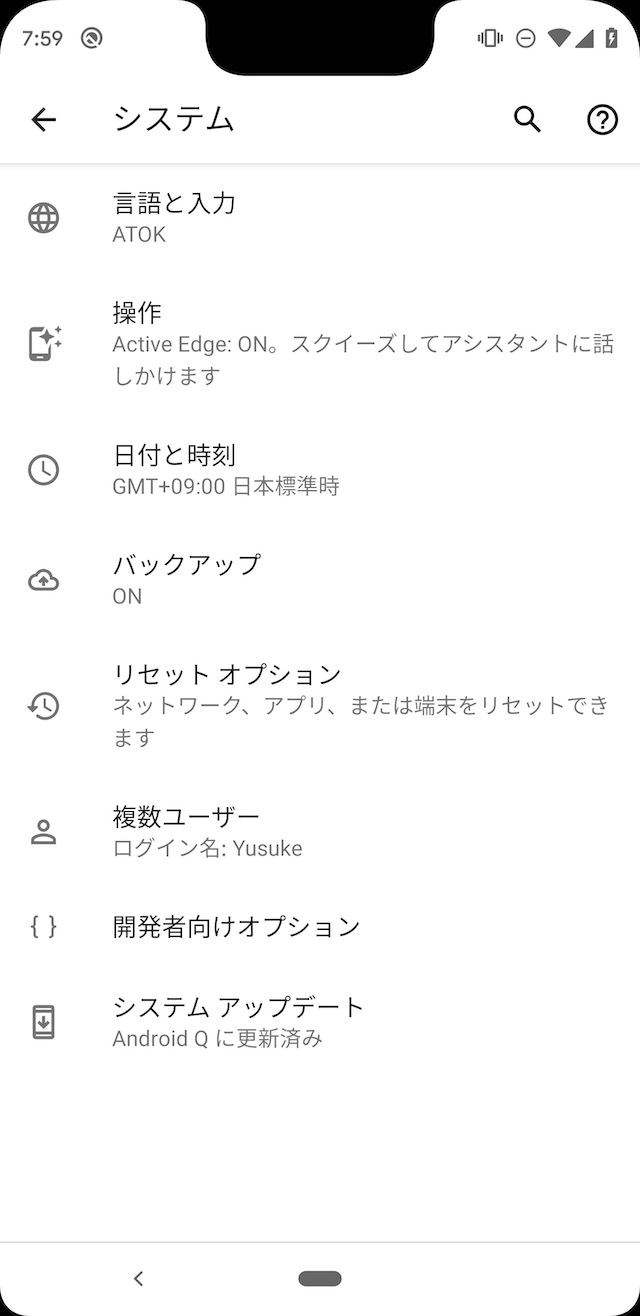Open settings search with magnifier icon

pyautogui.click(x=527, y=119)
